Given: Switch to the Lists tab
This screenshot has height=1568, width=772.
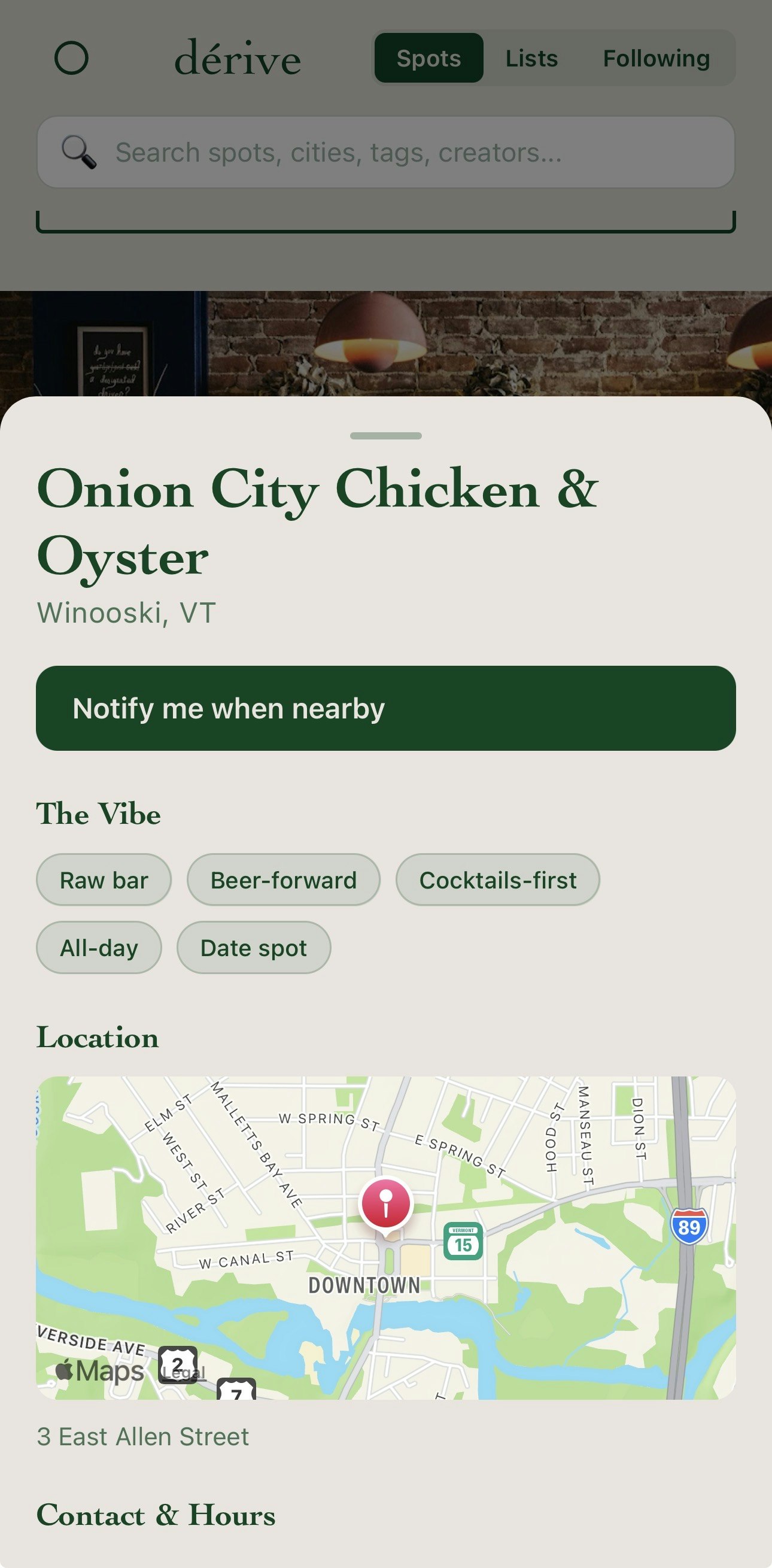Looking at the screenshot, I should 531,59.
